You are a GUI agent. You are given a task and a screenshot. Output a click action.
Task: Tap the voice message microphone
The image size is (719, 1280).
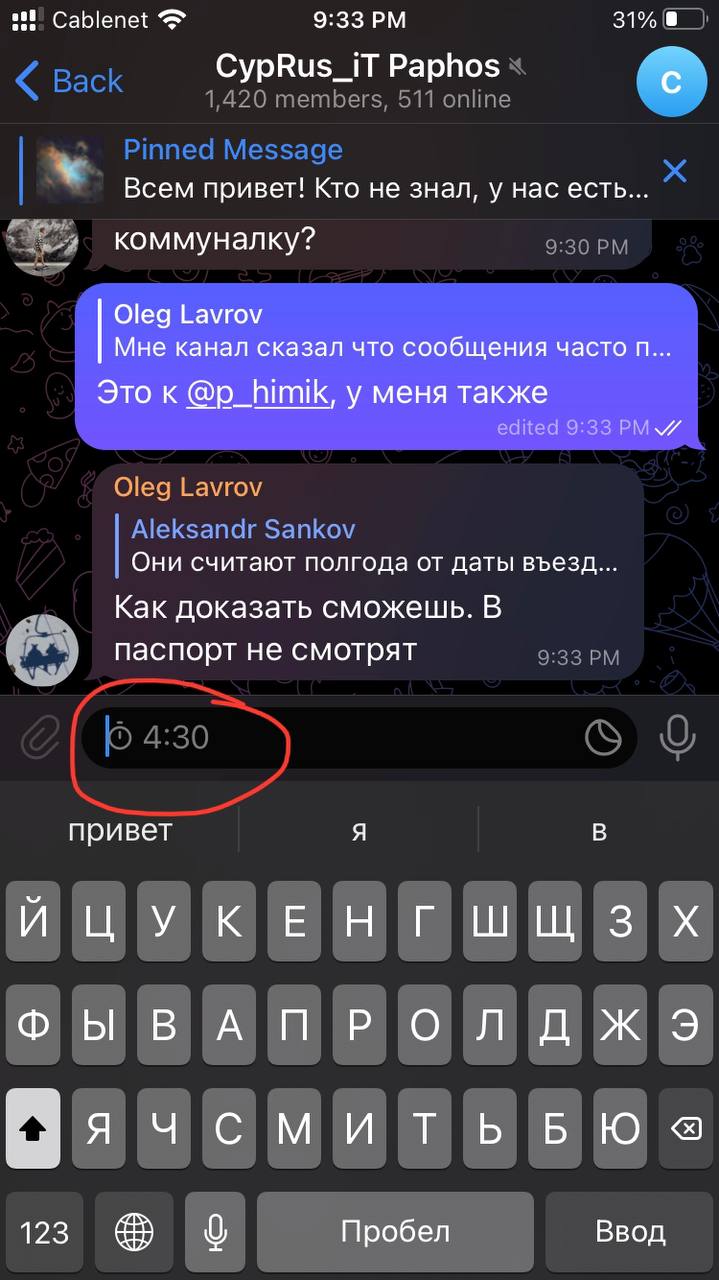point(677,738)
